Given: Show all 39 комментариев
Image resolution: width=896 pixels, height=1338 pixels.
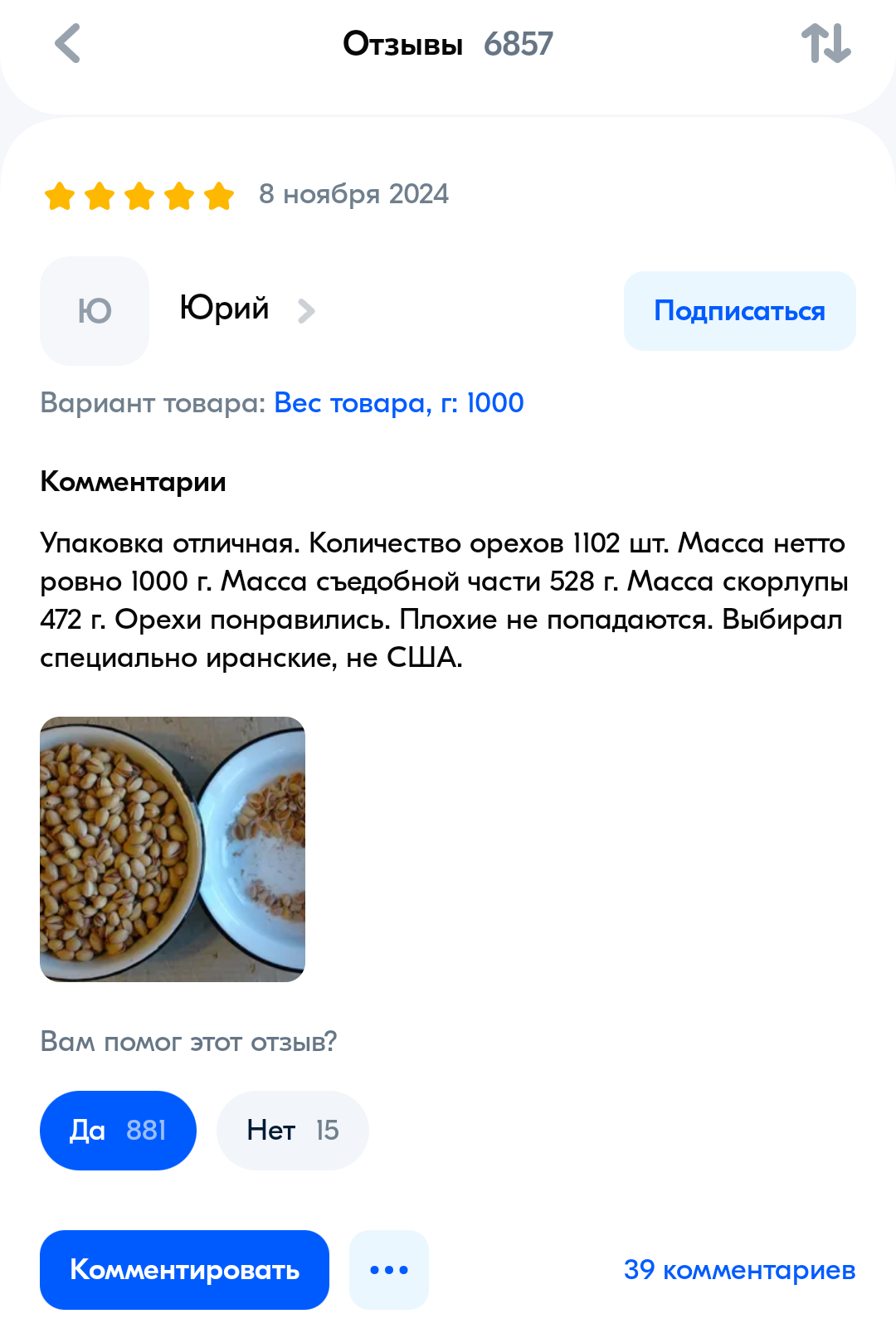Looking at the screenshot, I should point(739,1269).
